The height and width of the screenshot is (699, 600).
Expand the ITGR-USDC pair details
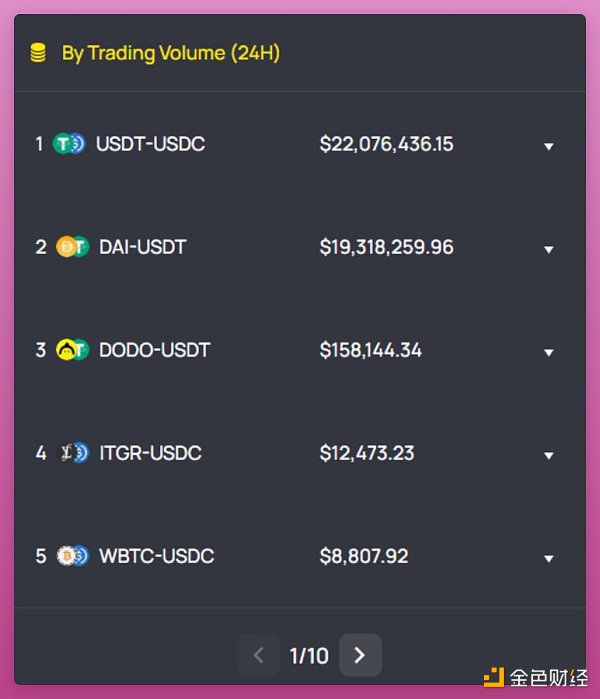[x=548, y=455]
